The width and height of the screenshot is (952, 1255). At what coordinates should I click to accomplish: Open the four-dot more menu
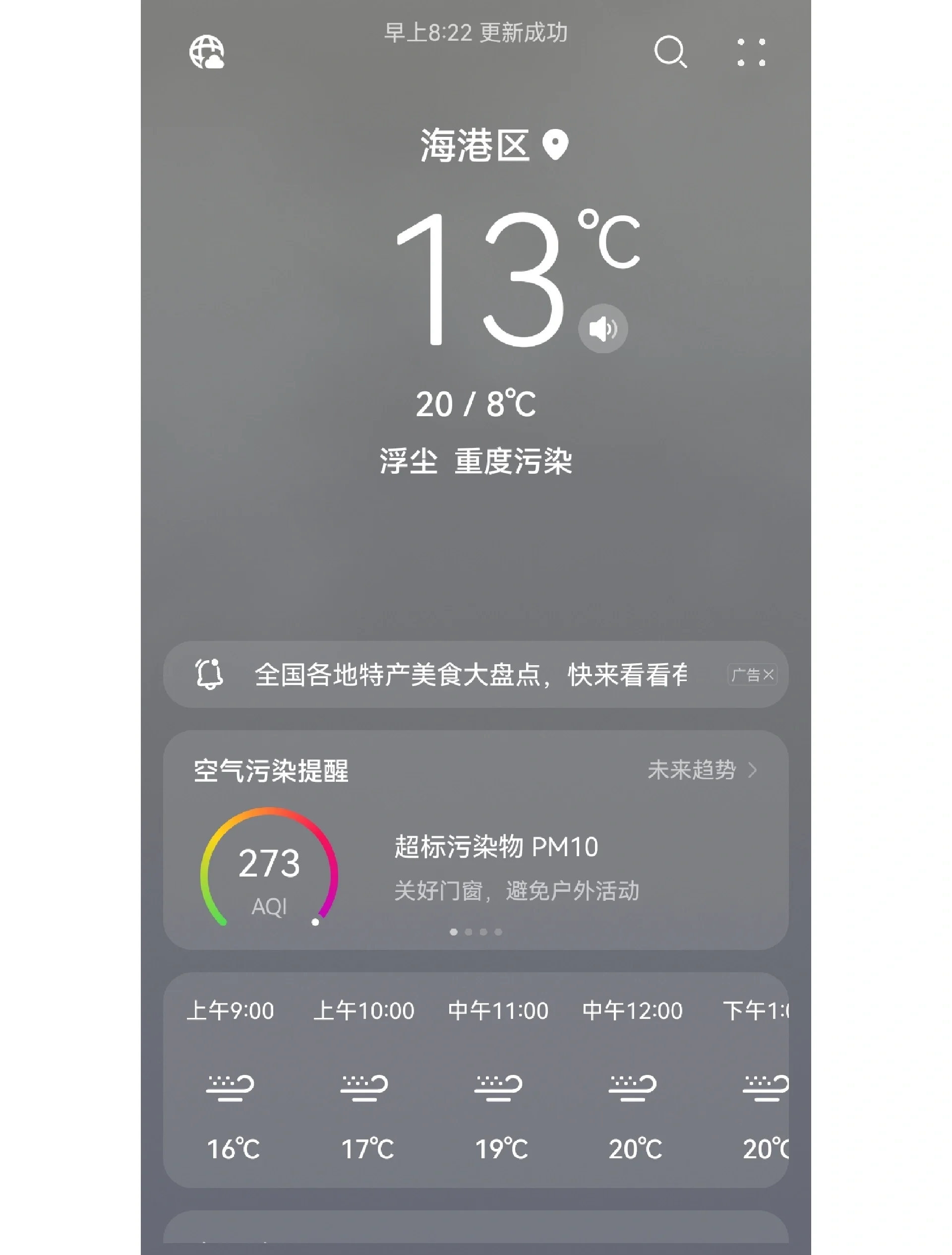tap(751, 52)
